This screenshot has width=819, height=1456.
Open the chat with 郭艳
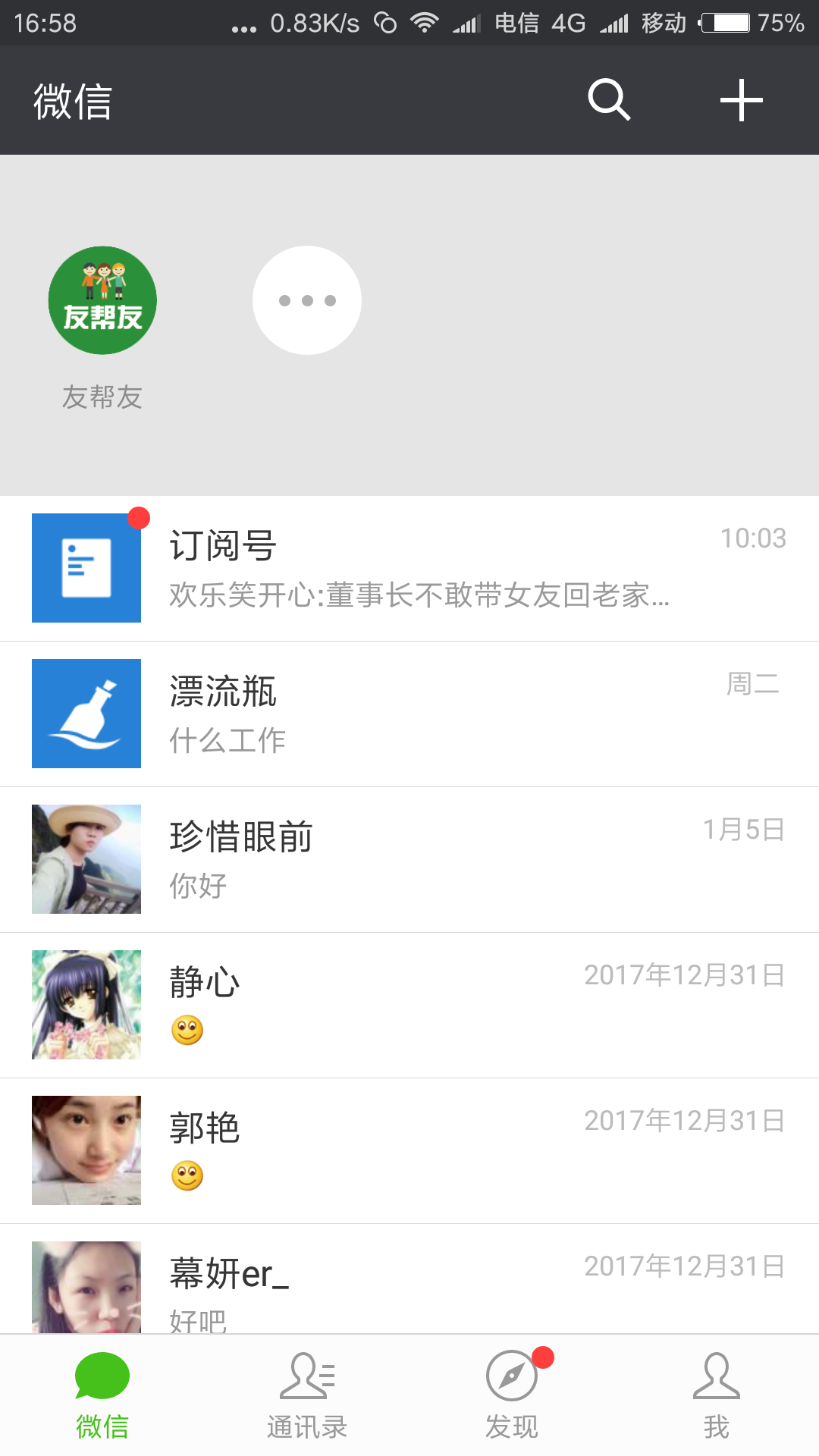pos(409,1150)
